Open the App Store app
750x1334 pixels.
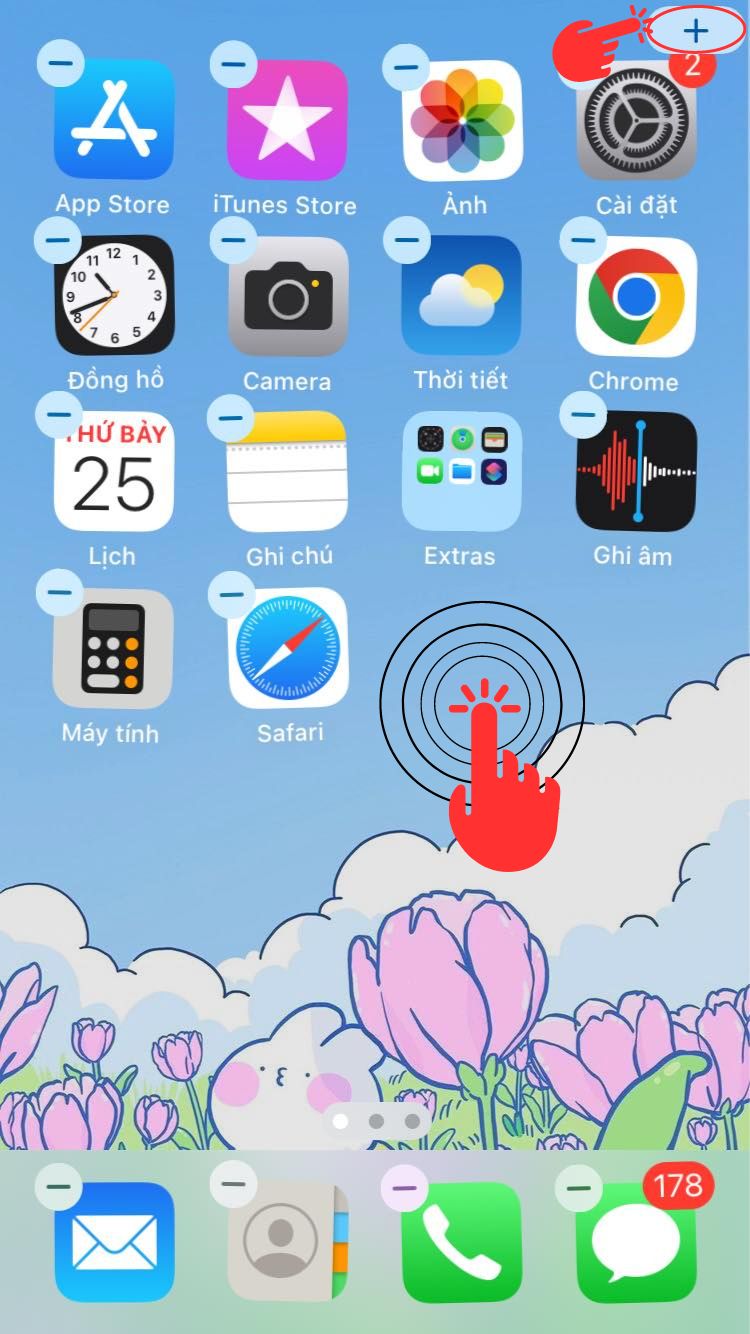112,120
